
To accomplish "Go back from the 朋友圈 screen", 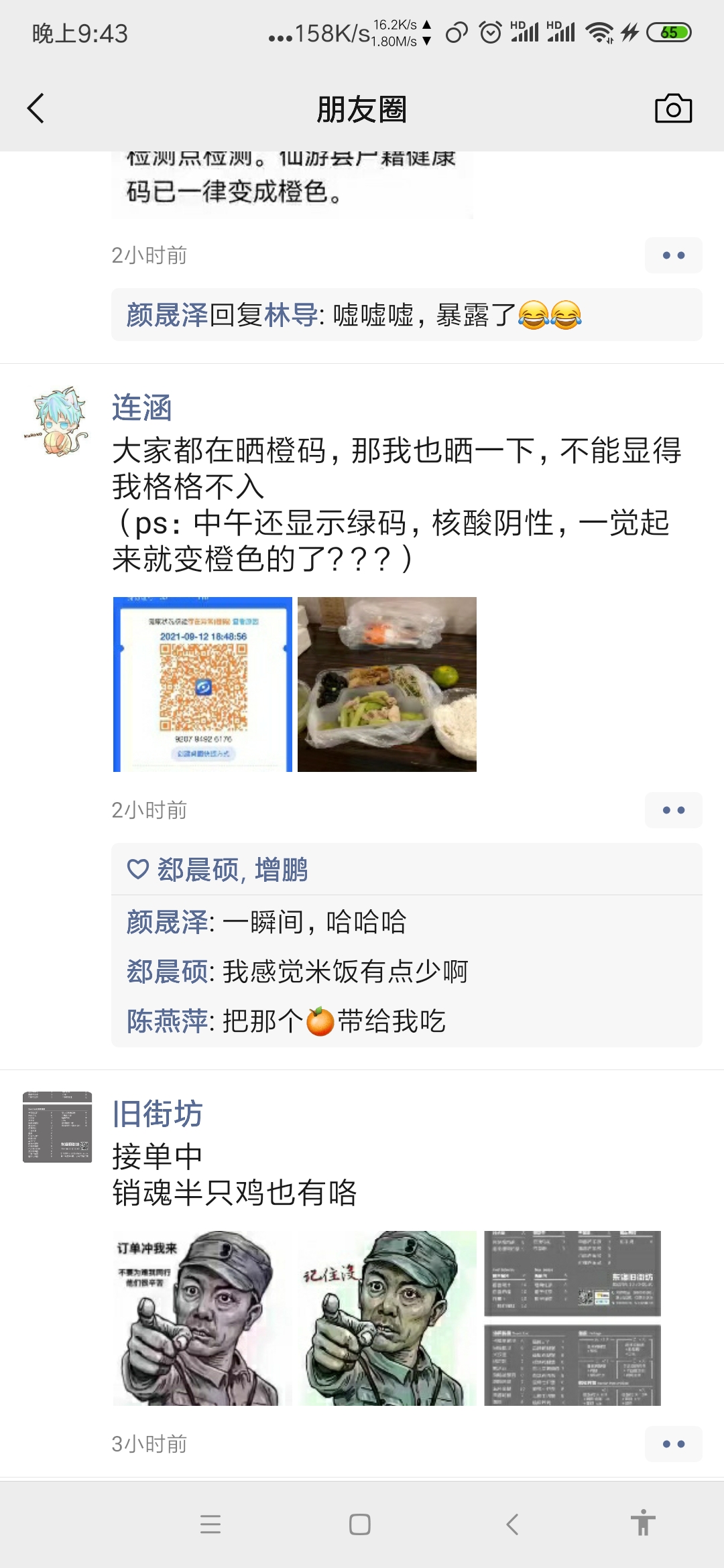I will pyautogui.click(x=36, y=109).
